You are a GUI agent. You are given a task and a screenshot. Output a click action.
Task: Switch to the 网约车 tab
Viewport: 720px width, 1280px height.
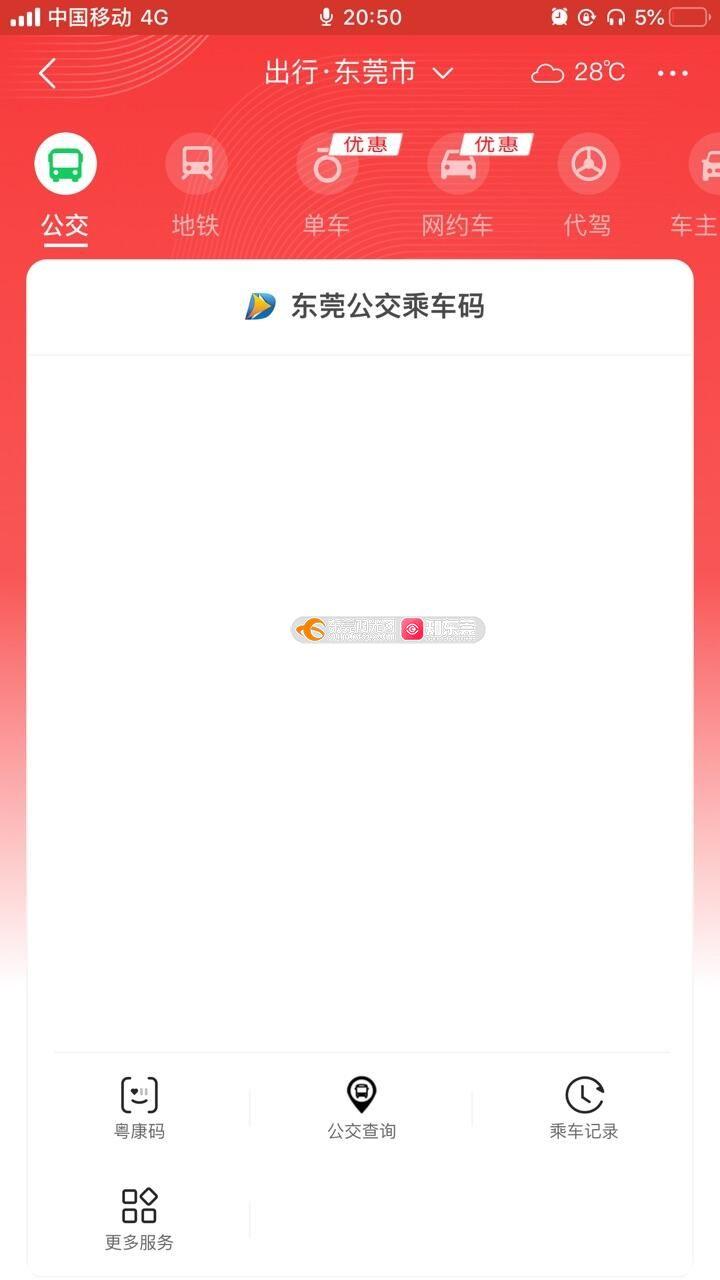[x=457, y=186]
